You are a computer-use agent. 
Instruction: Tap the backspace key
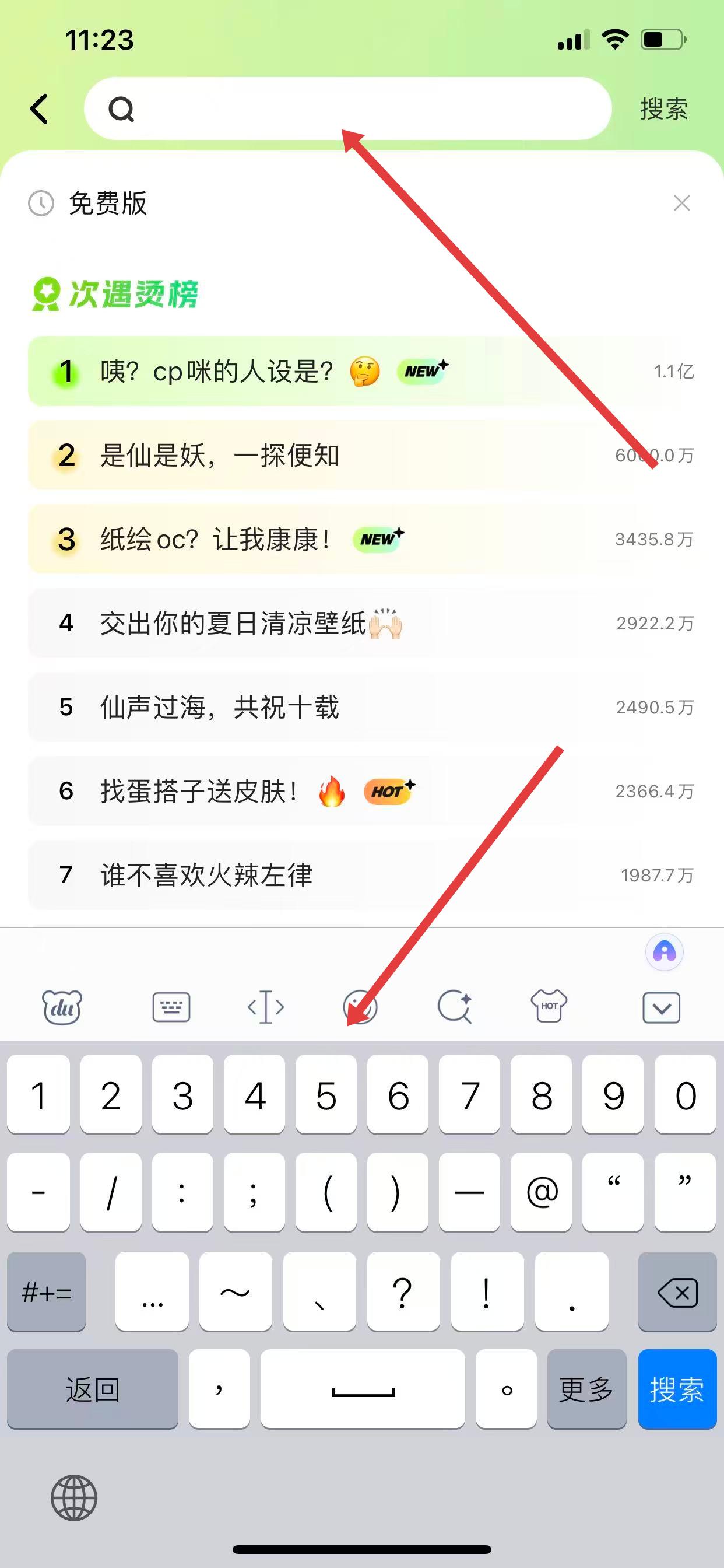point(677,1291)
